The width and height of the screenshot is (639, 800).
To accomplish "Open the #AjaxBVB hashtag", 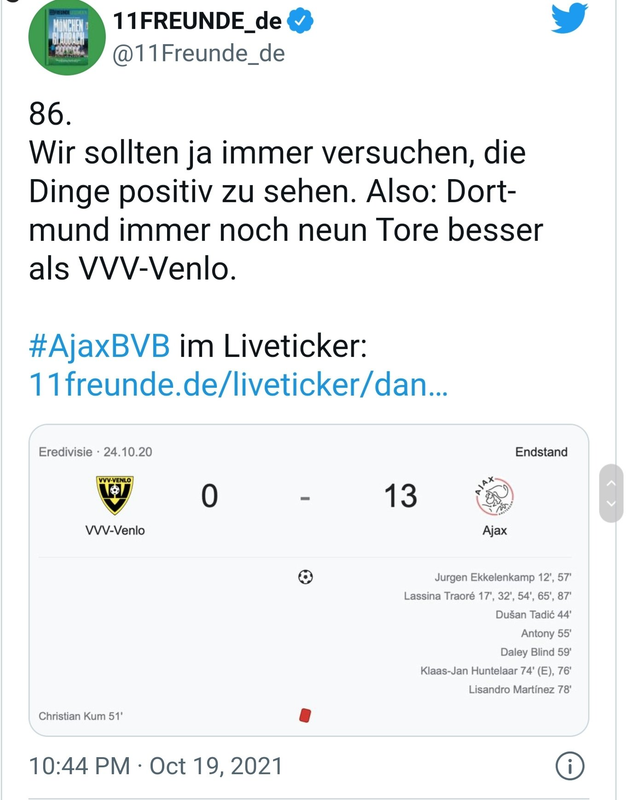I will click(101, 346).
